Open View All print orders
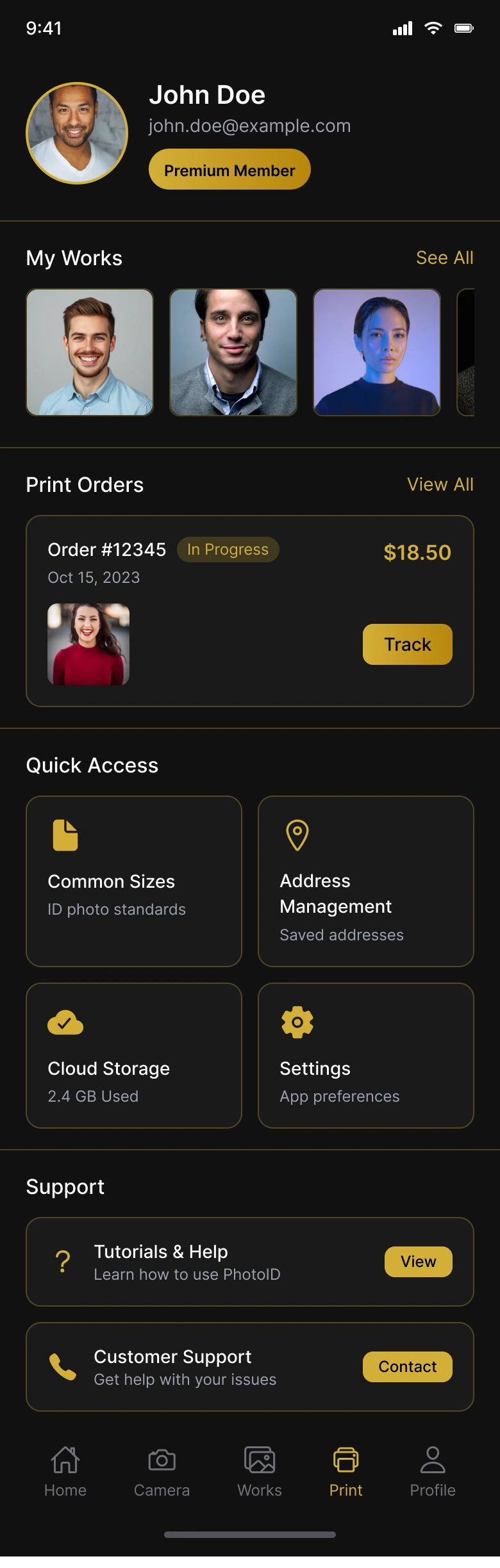The image size is (500, 1568). pyautogui.click(x=440, y=484)
